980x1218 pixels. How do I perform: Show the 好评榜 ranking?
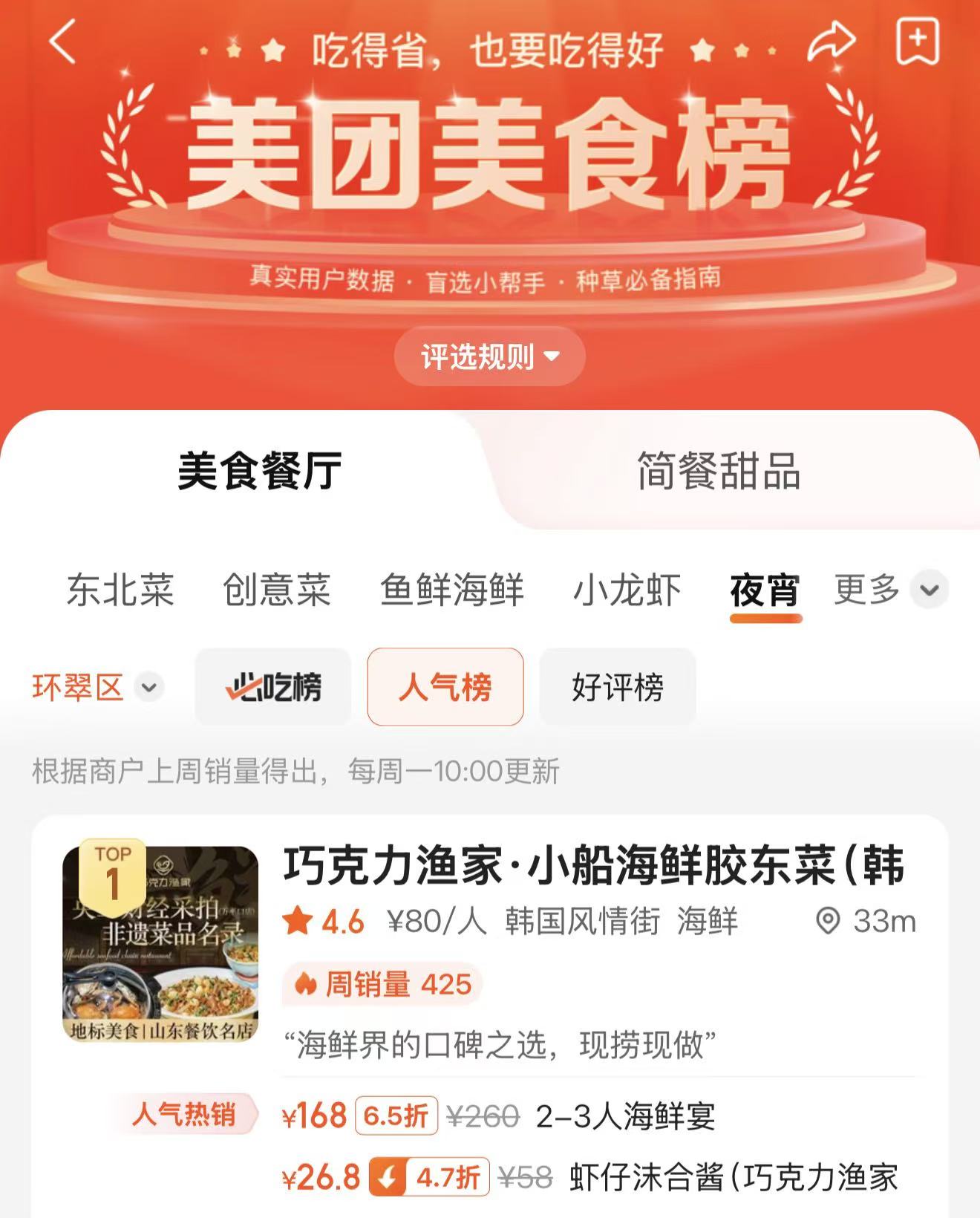tap(618, 687)
